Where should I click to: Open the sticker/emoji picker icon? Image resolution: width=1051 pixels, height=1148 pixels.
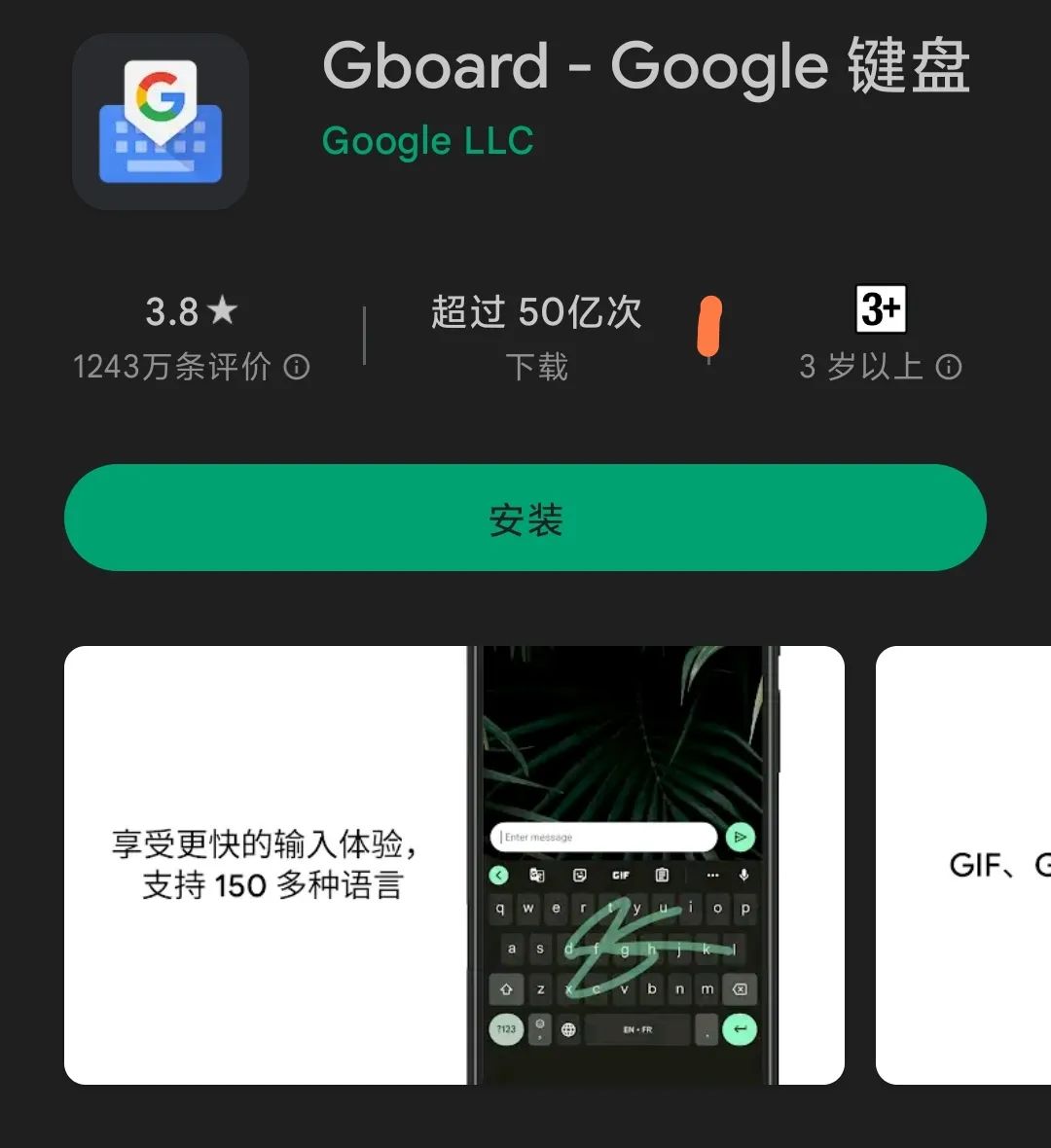[581, 876]
